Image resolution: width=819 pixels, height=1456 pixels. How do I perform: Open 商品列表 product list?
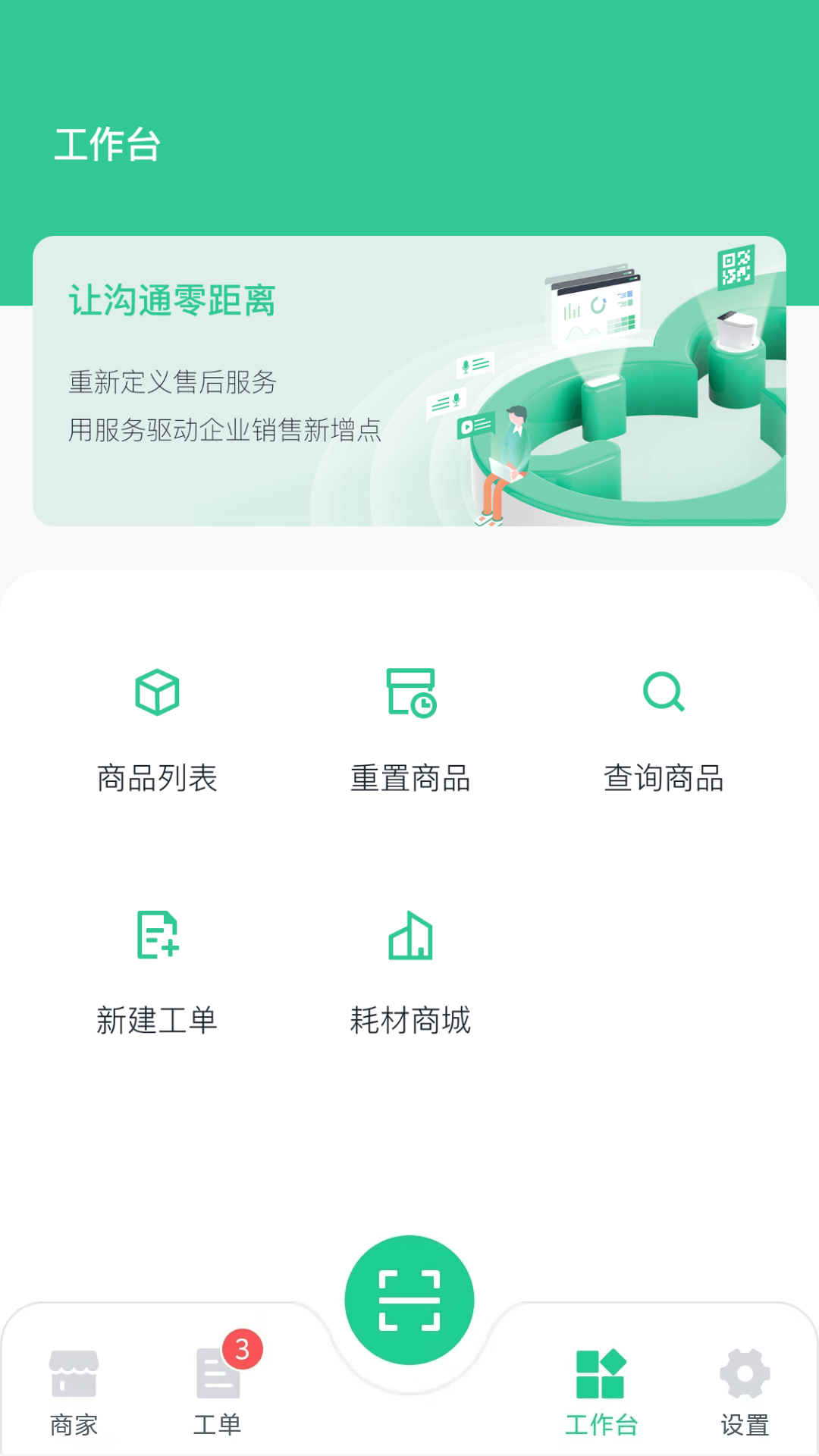click(157, 730)
